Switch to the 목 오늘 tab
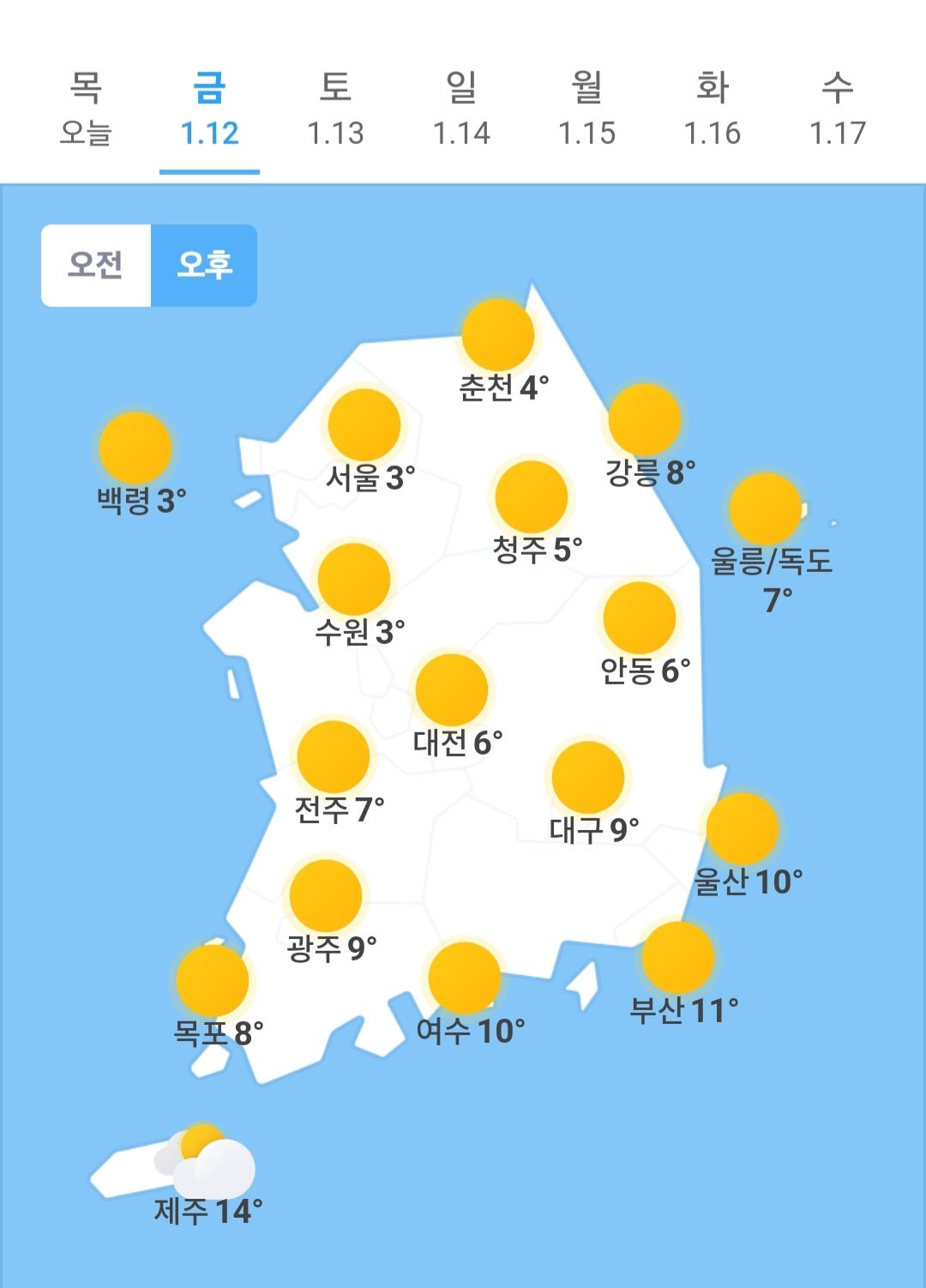The height and width of the screenshot is (1288, 926). point(85,110)
